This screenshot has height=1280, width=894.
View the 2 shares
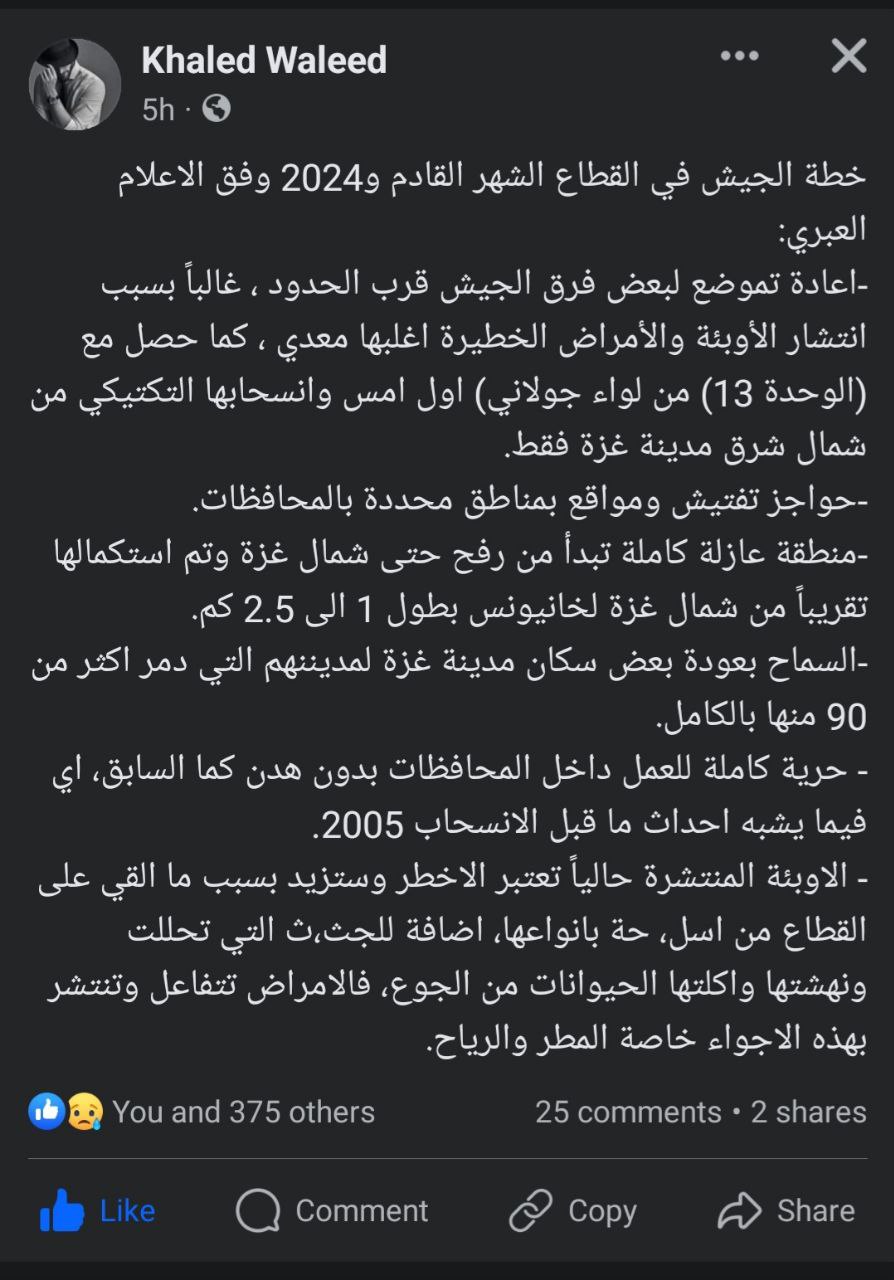808,1111
